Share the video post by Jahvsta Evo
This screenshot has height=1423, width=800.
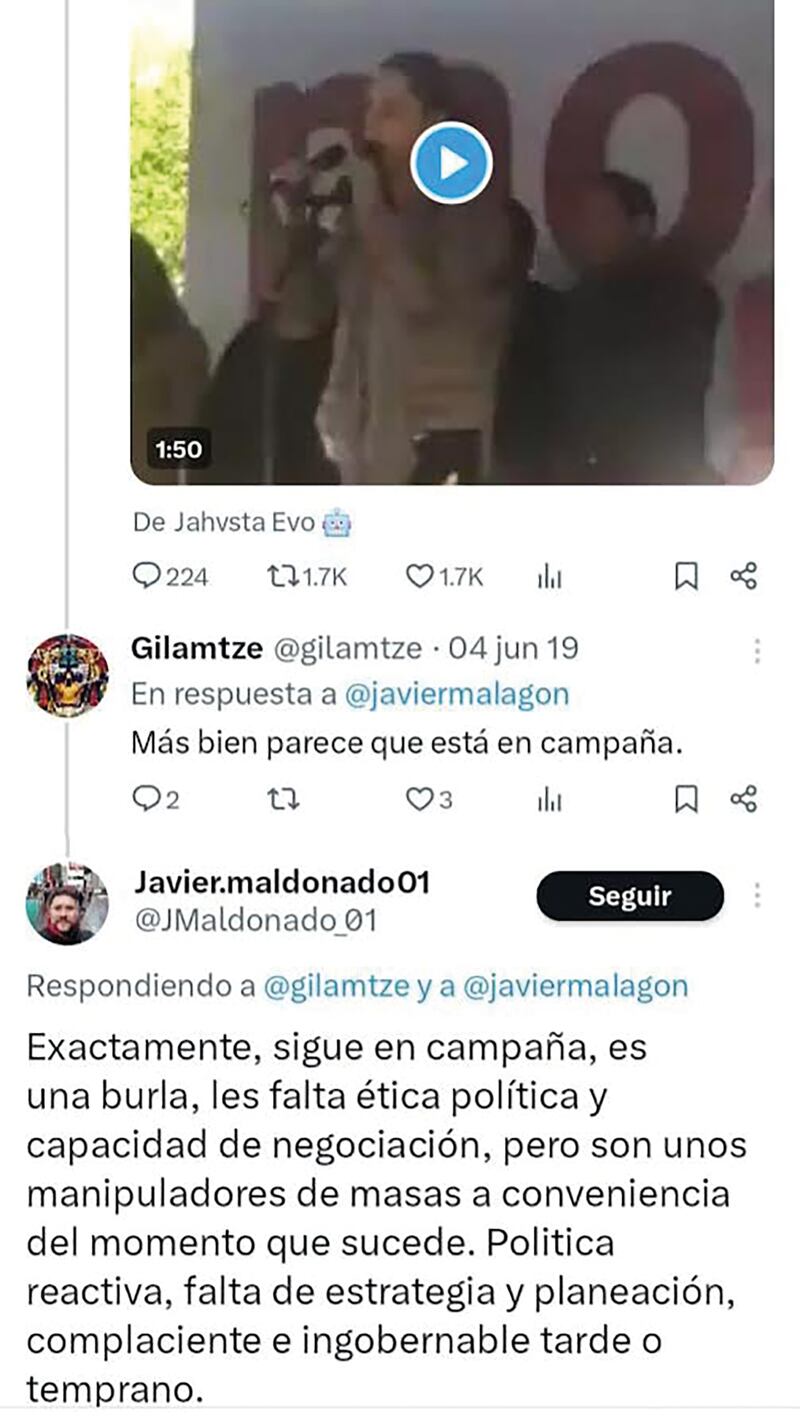(x=743, y=576)
